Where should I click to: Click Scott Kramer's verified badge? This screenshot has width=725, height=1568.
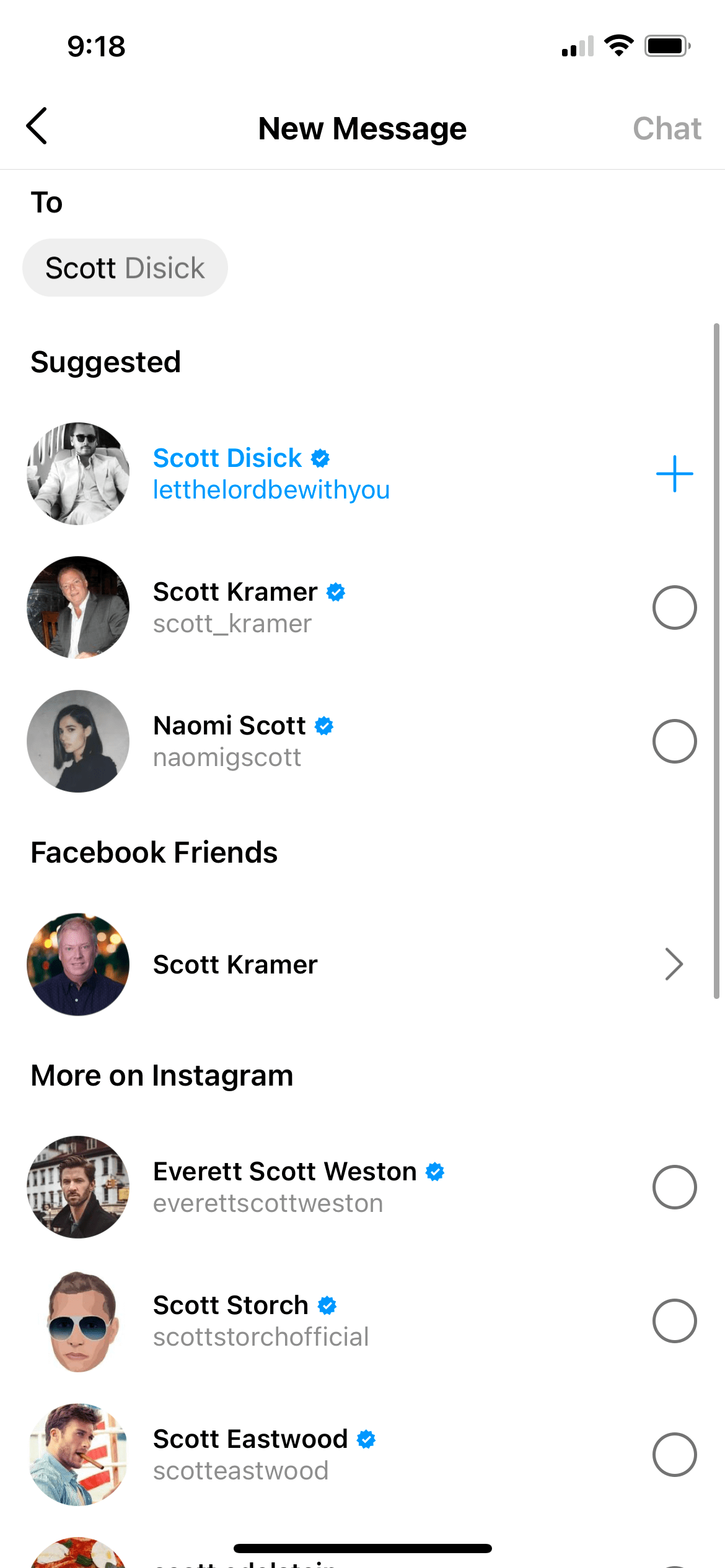click(x=336, y=592)
